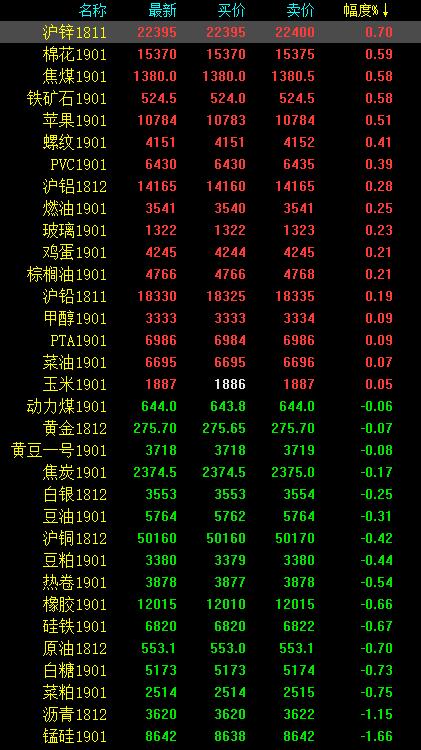
Task: Open the 沪铜1812 row
Action: (x=210, y=538)
